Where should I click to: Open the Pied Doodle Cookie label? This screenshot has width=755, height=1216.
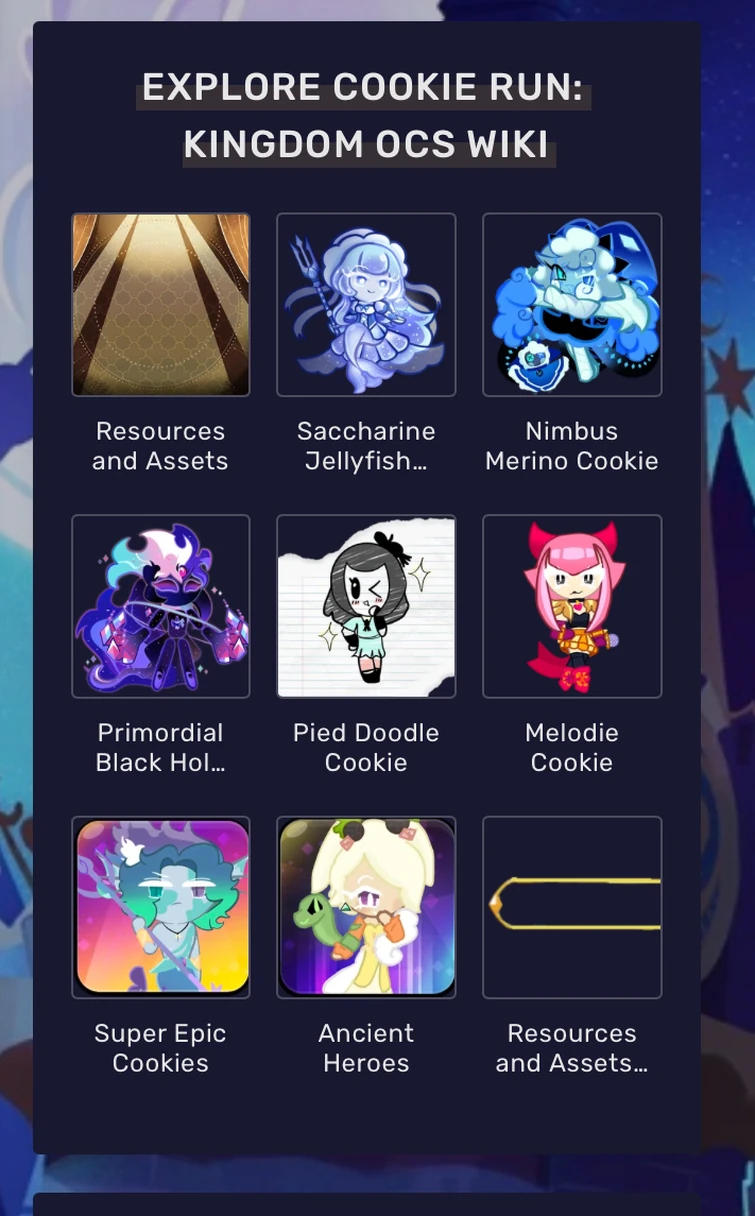point(366,747)
